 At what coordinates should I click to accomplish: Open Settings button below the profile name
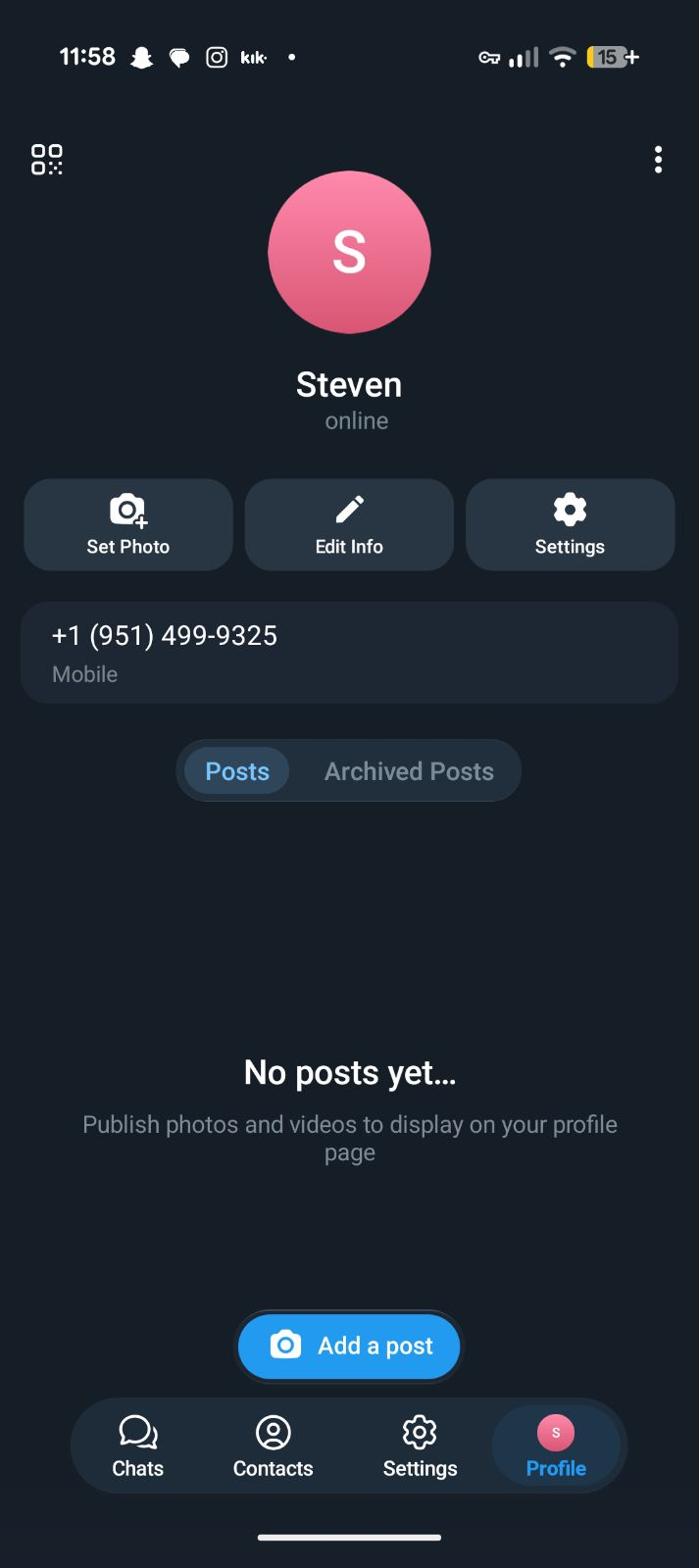click(x=570, y=525)
